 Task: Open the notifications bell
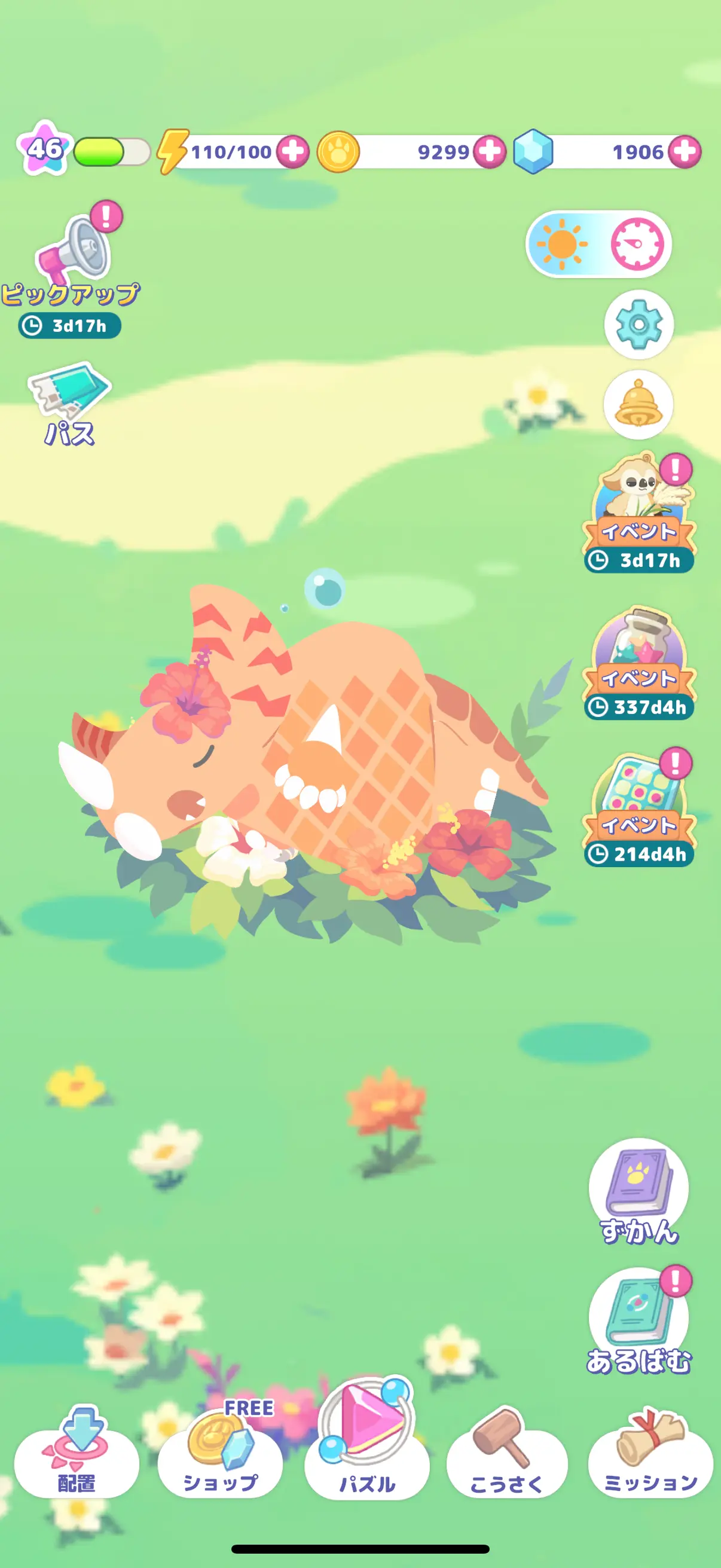638,404
